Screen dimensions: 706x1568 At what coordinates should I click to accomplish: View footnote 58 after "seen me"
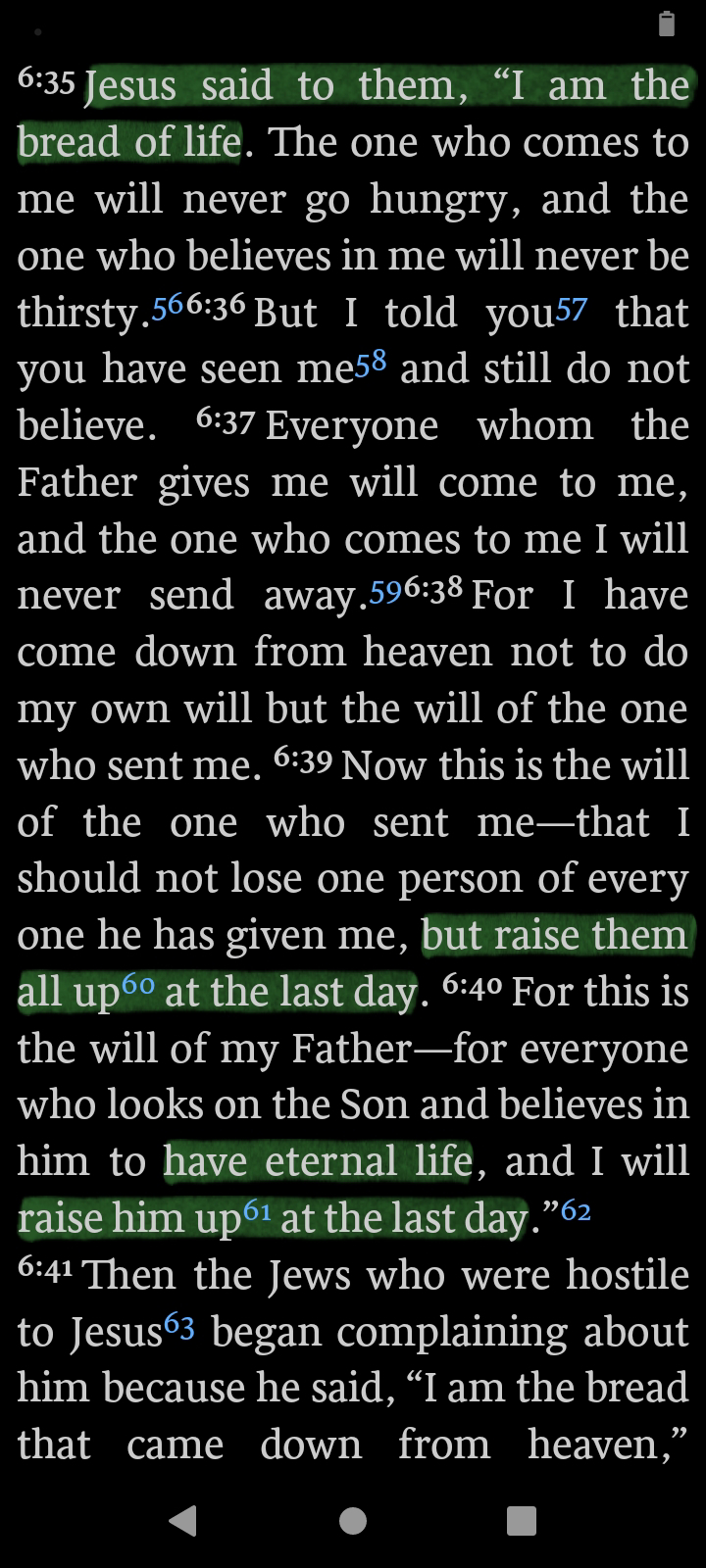(371, 364)
